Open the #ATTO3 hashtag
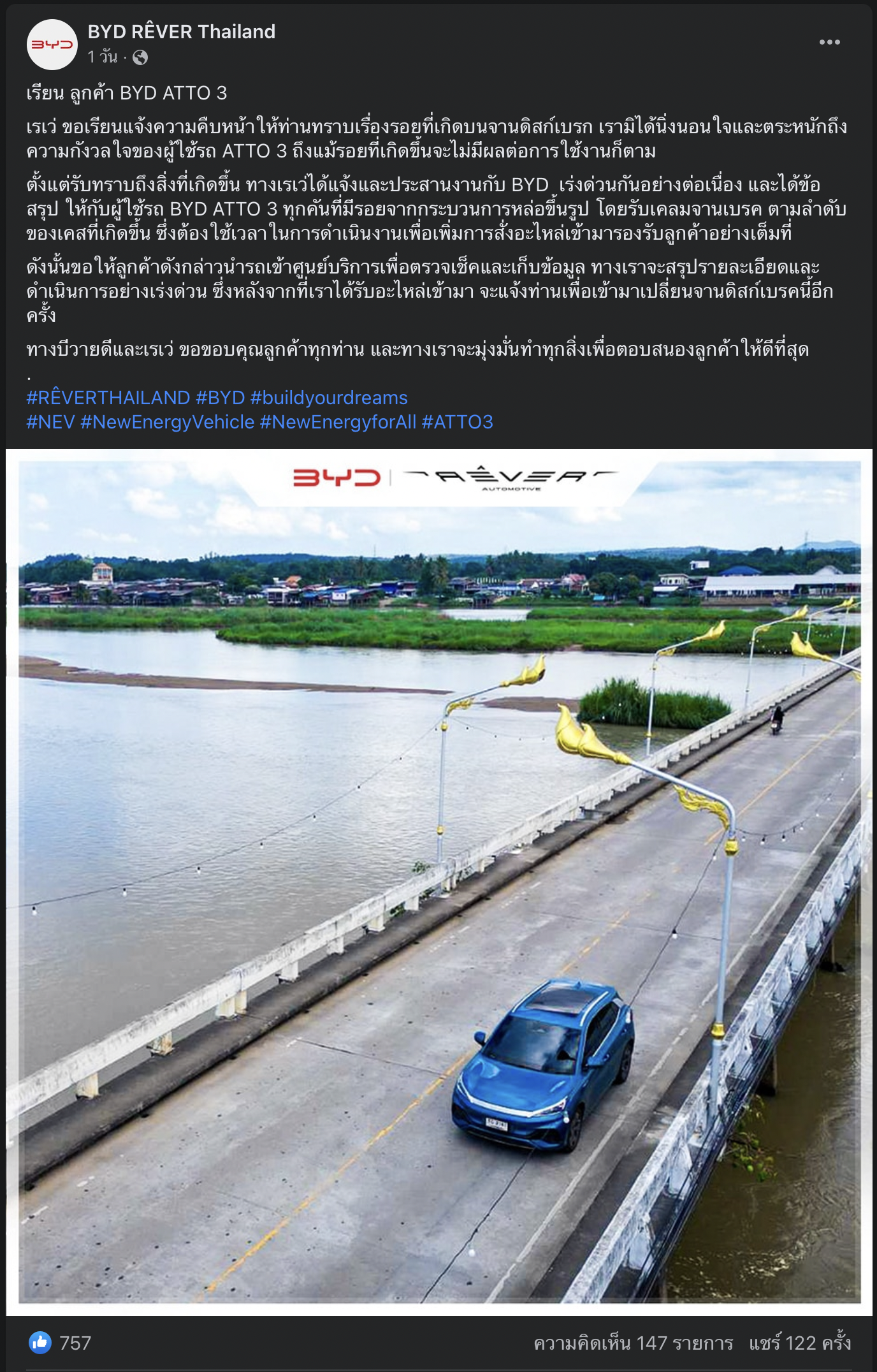The height and width of the screenshot is (1372, 877). [x=457, y=422]
